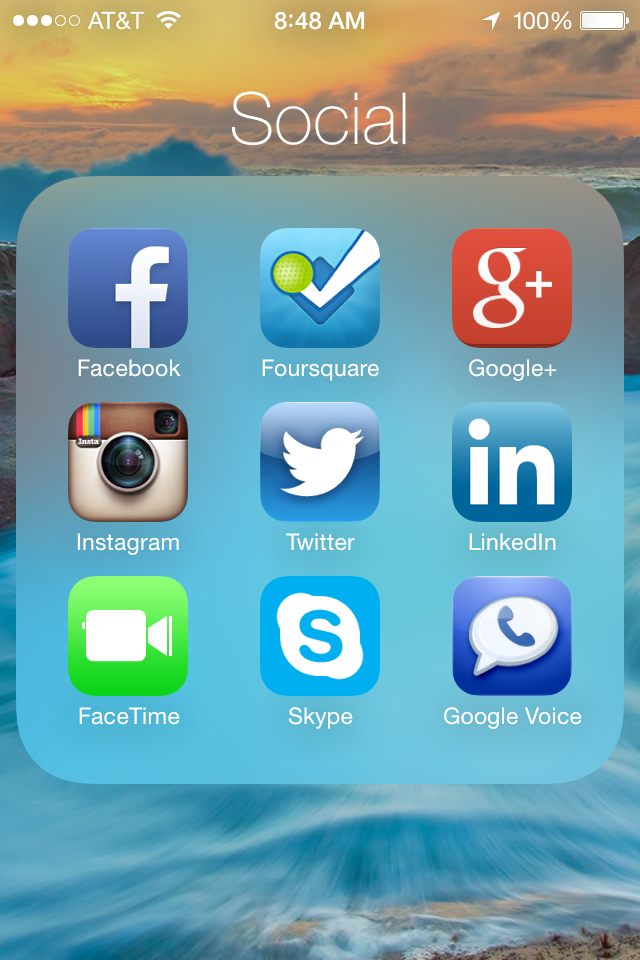Launch Instagram

(x=128, y=462)
